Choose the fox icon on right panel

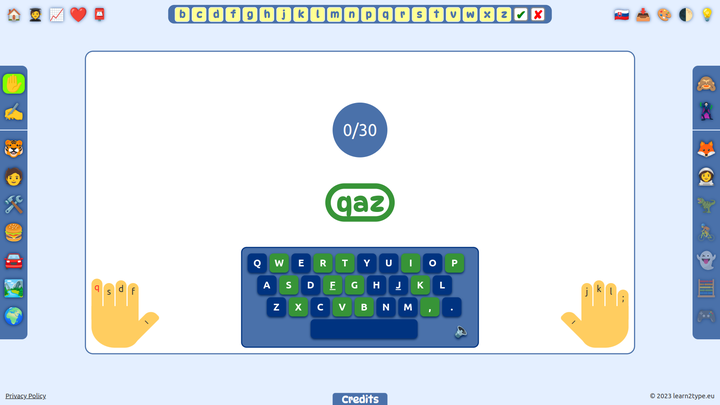click(706, 148)
